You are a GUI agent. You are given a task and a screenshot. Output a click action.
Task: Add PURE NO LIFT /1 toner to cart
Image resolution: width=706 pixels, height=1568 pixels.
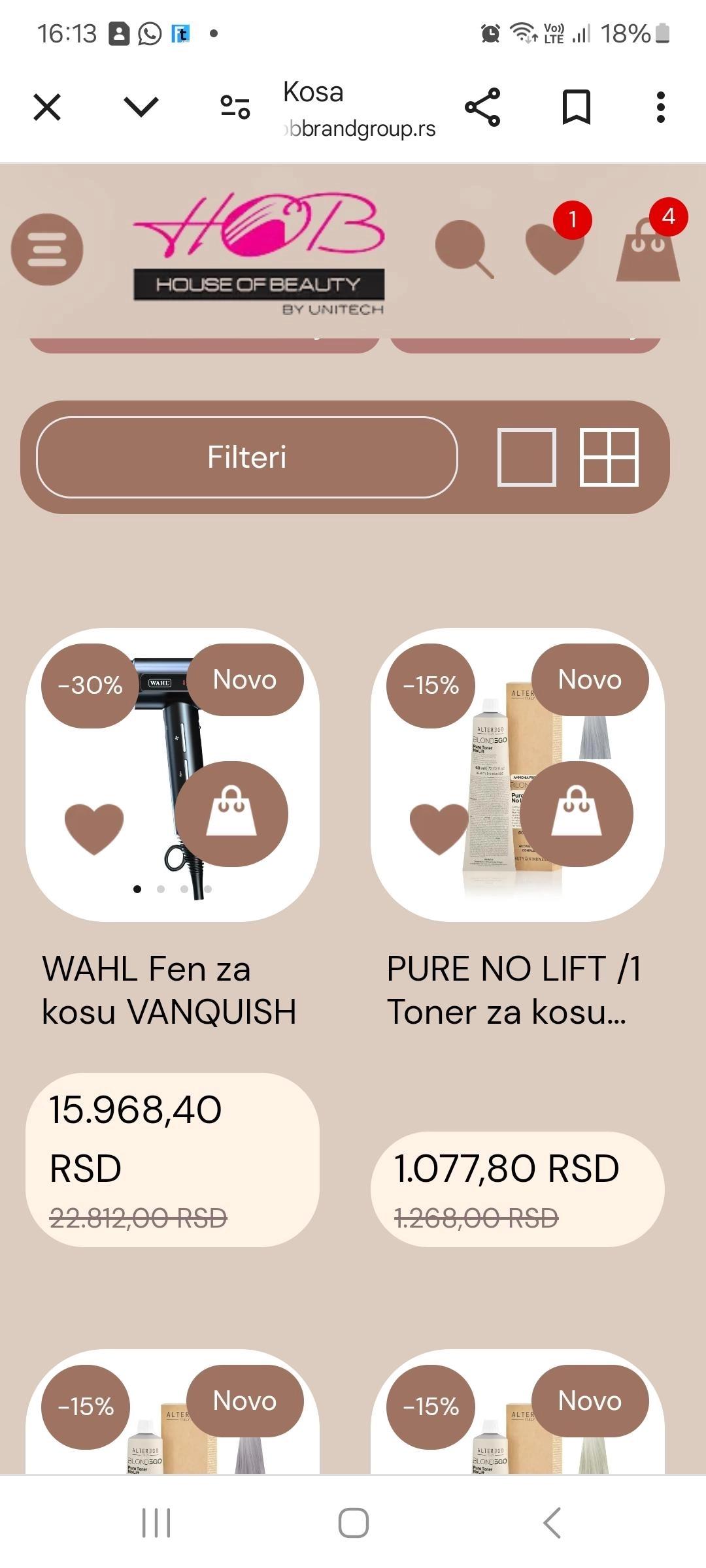click(x=577, y=814)
